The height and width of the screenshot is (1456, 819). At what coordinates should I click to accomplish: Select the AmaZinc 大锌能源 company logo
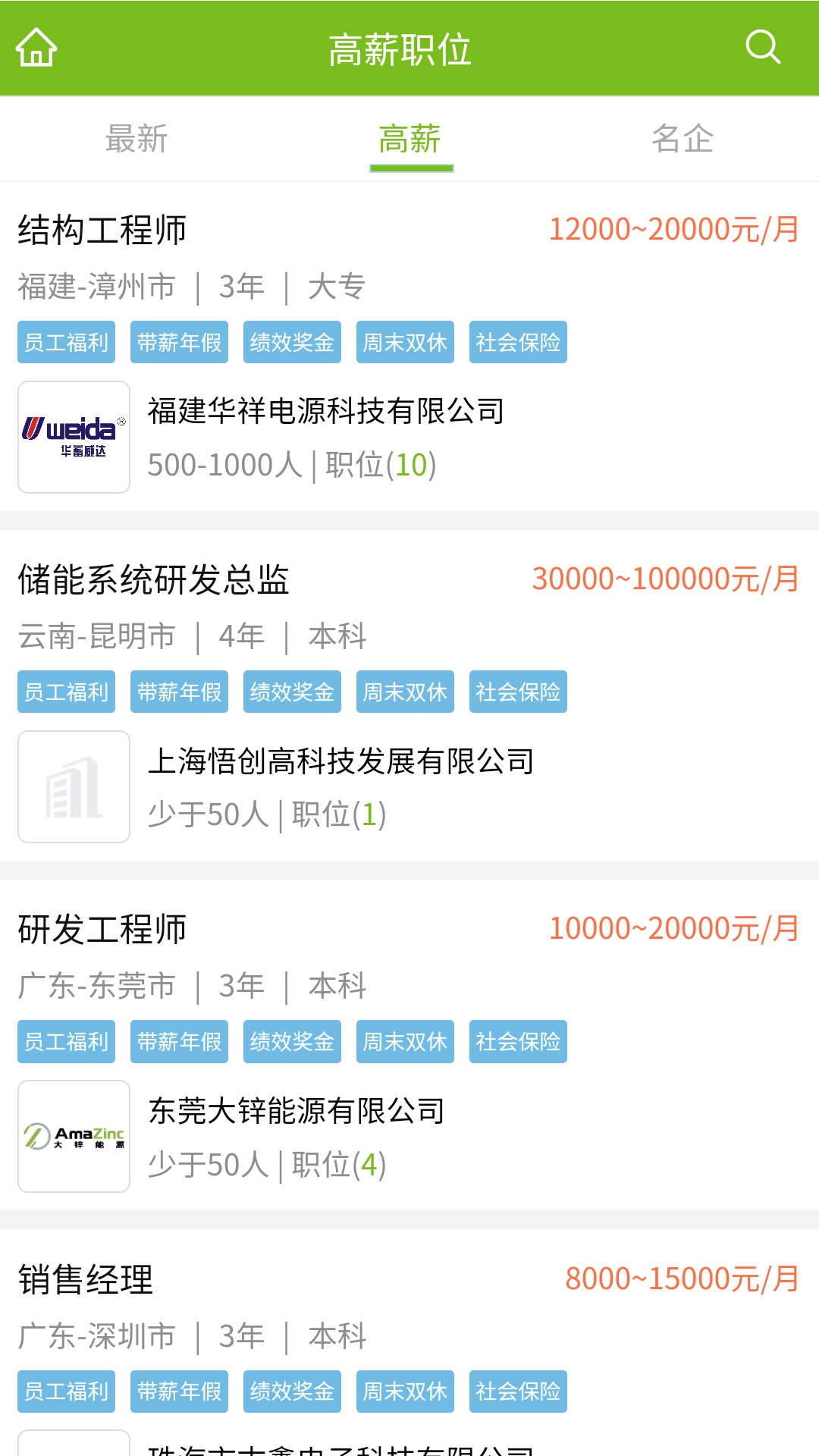(74, 1136)
